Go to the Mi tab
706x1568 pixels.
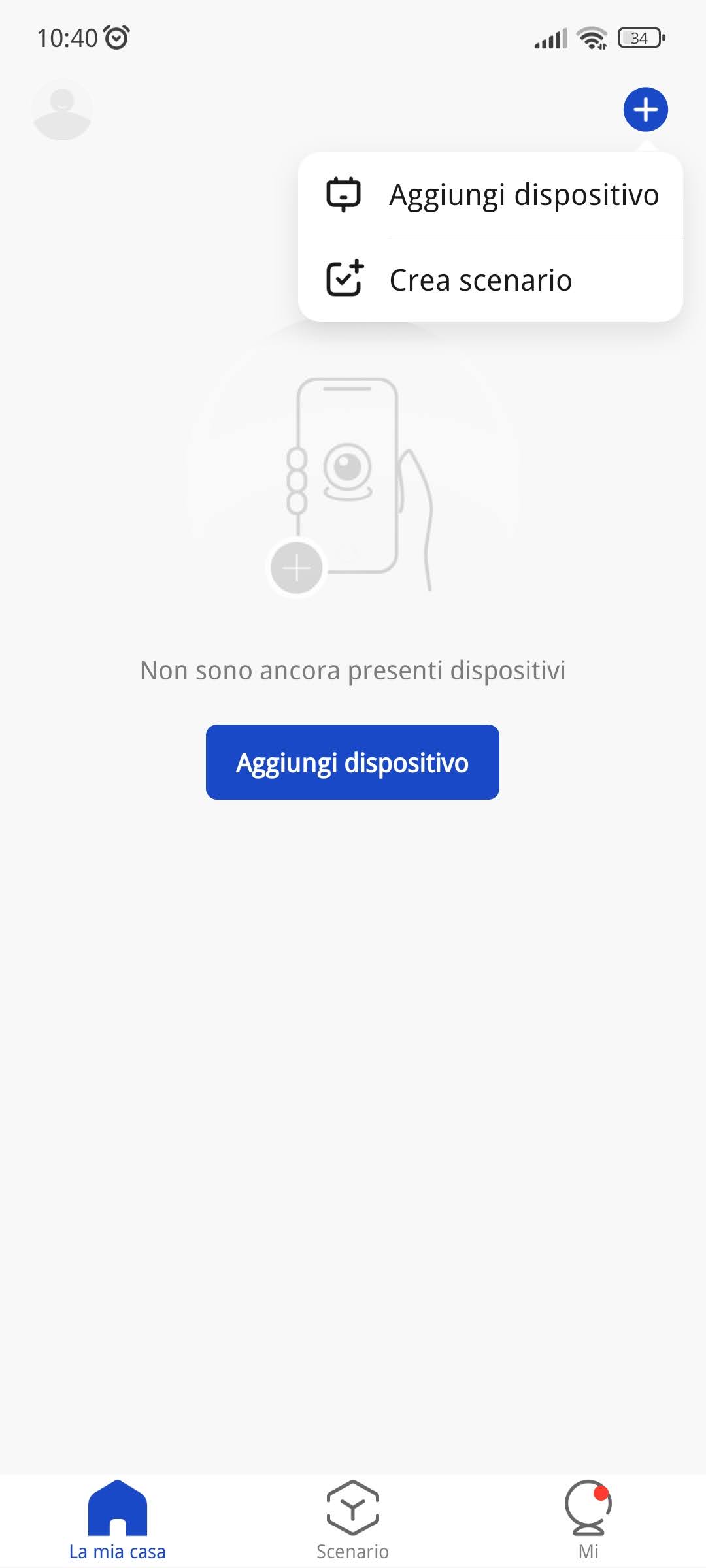(588, 1520)
